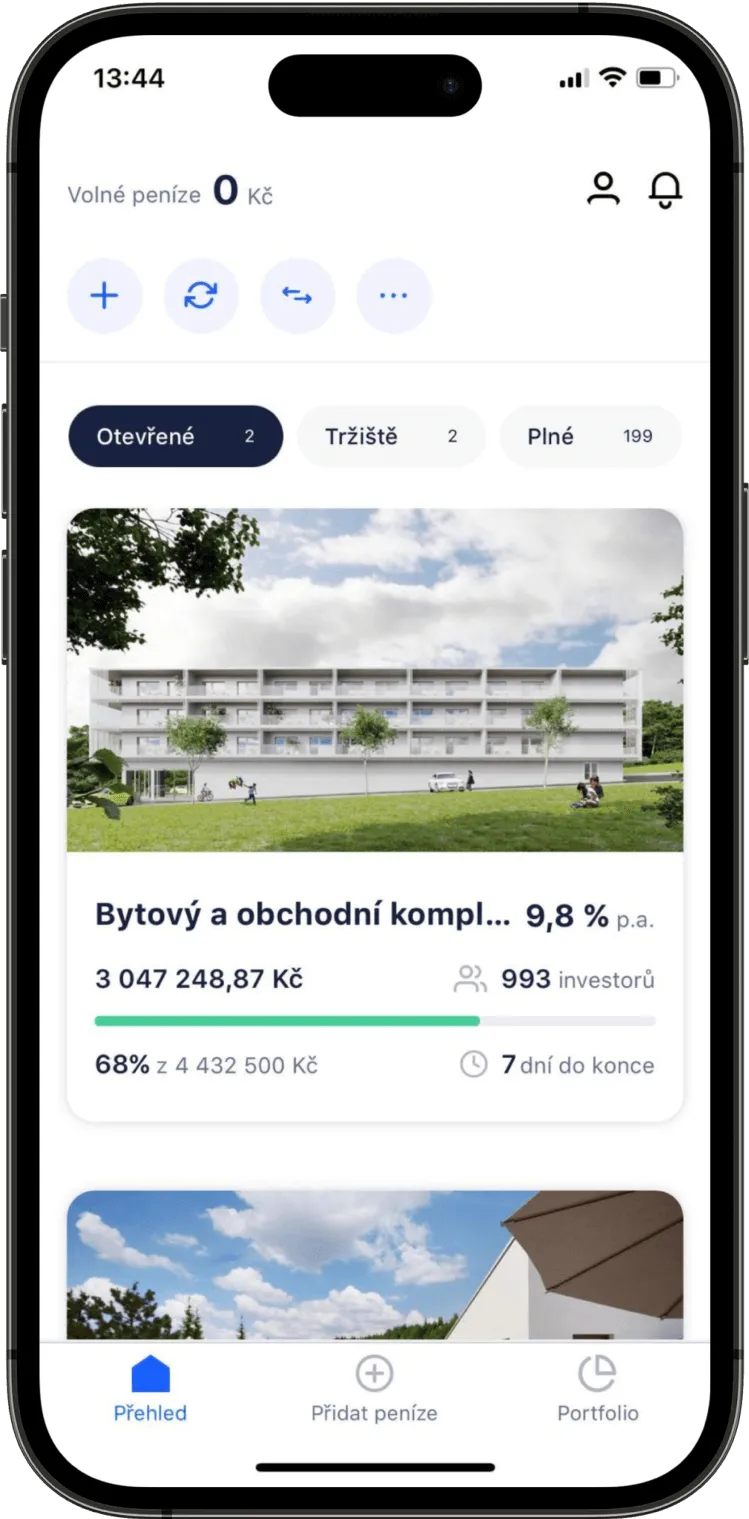This screenshot has height=1519, width=749.
Task: Select the Otevřené filter chip
Action: coord(175,436)
